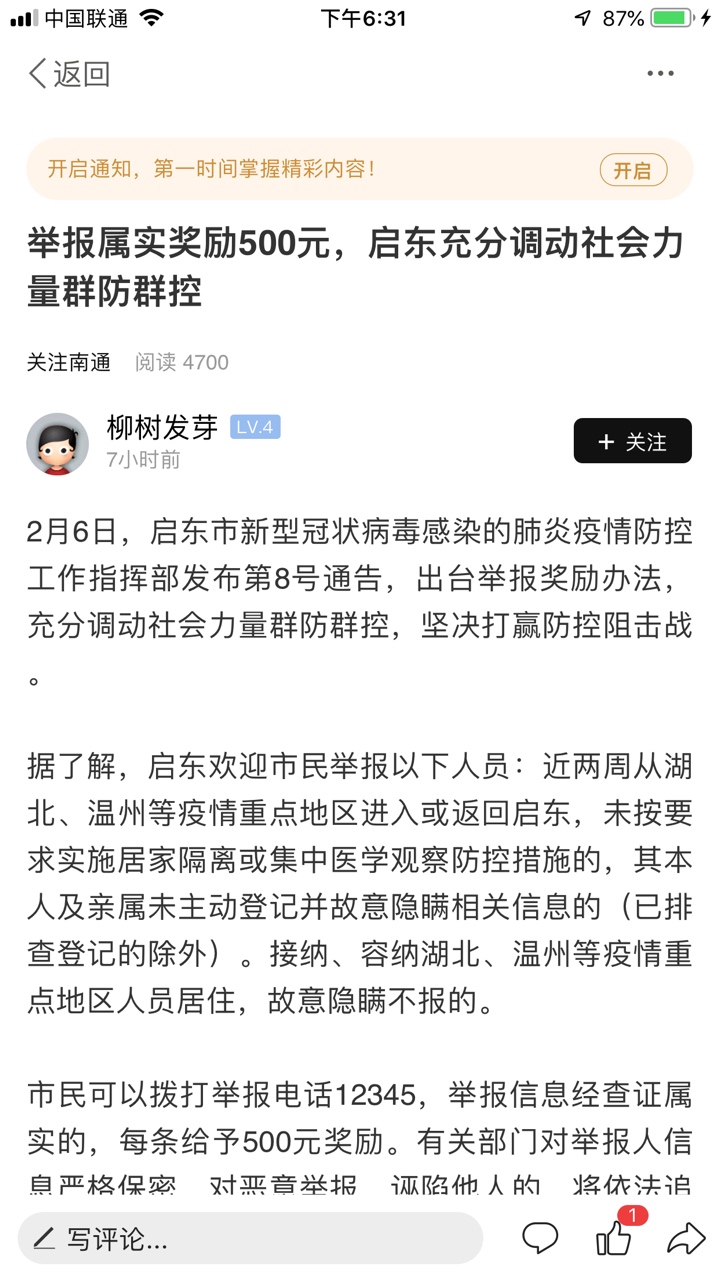View comments via speech bubble icon
The height and width of the screenshot is (1280, 720).
pyautogui.click(x=540, y=1239)
